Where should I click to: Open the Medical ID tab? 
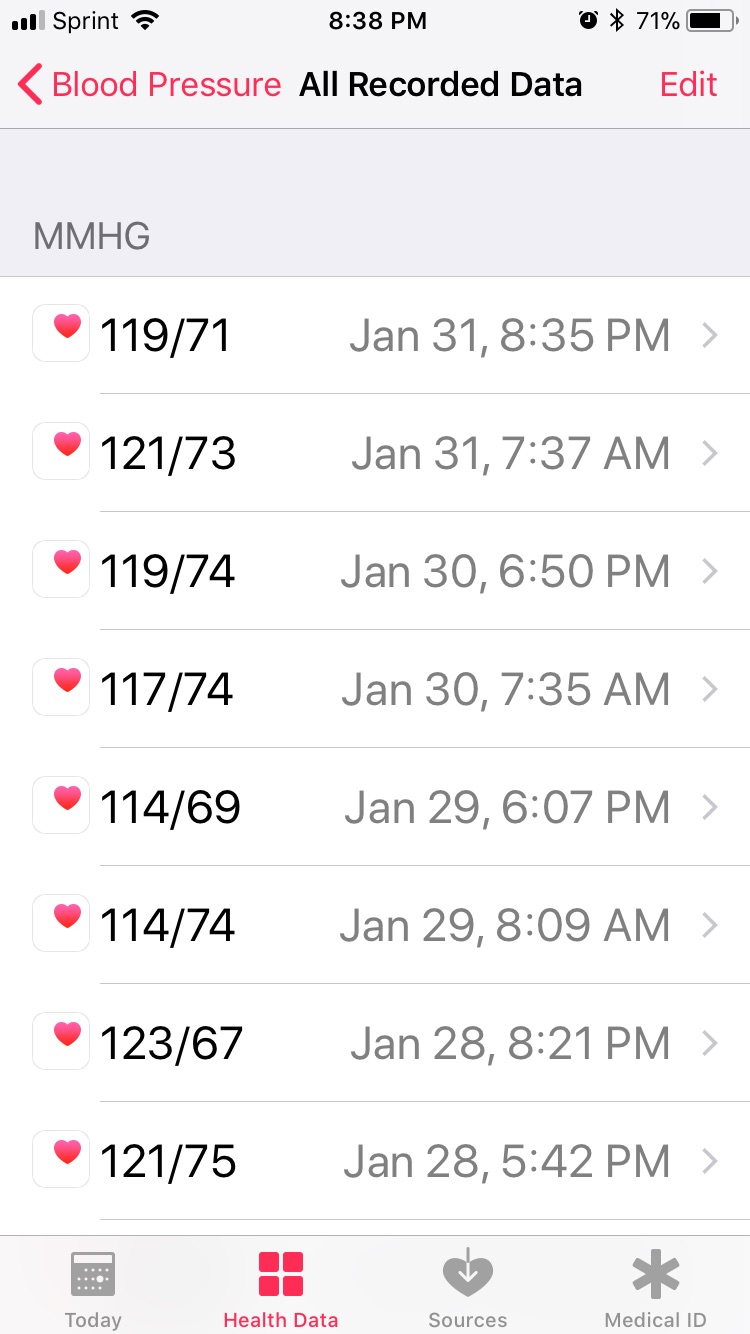[656, 1288]
